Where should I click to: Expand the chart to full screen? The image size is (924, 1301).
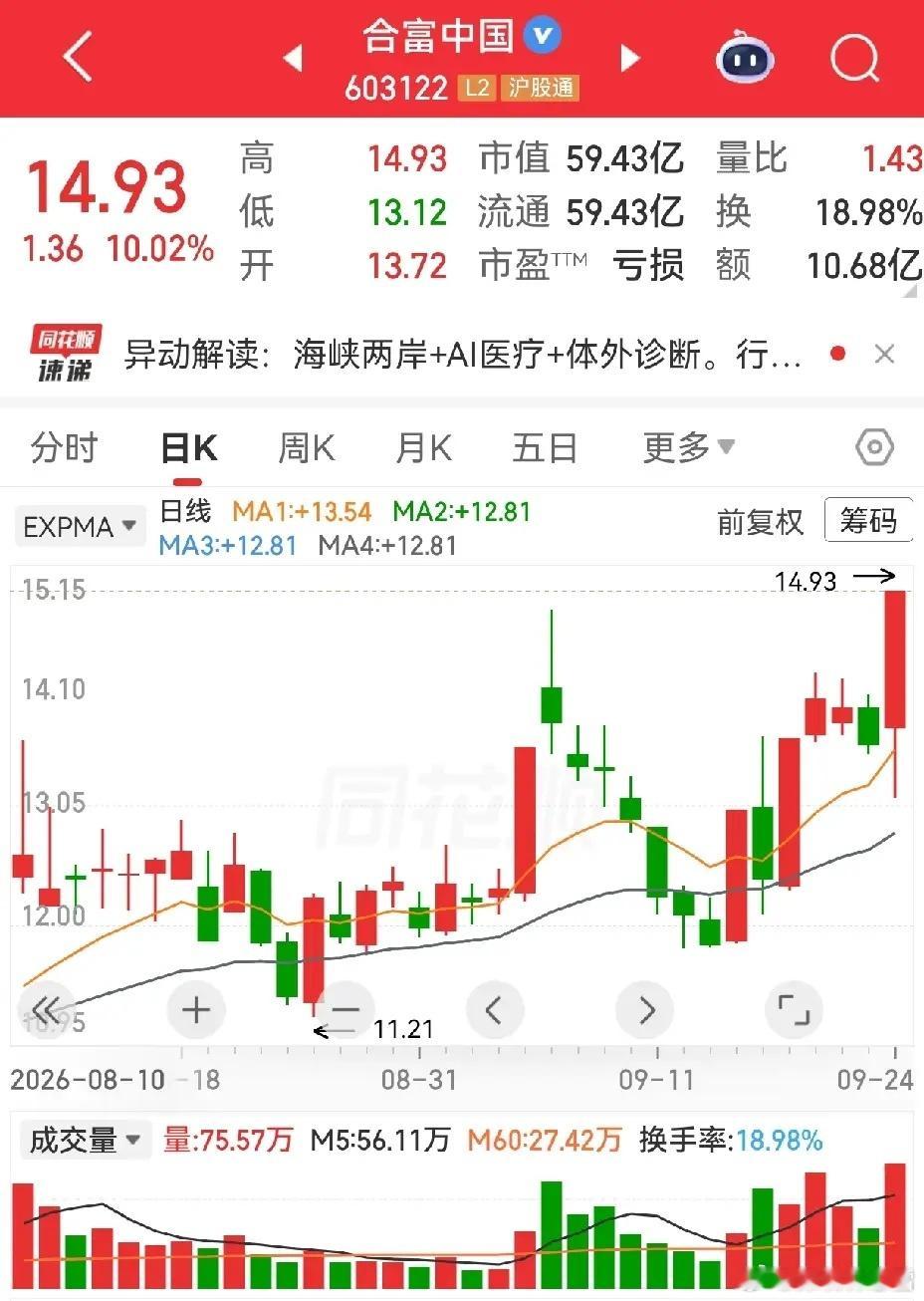[794, 1010]
